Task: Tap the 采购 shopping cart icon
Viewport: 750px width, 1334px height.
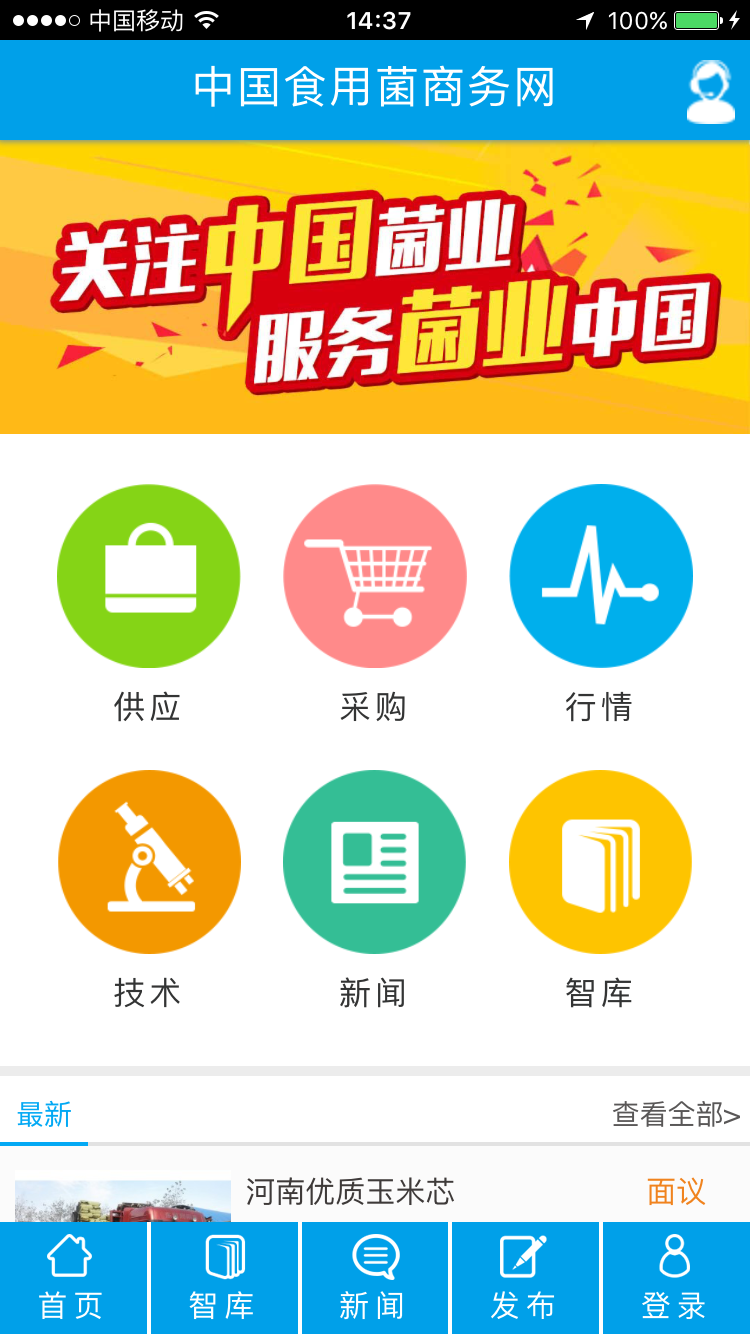Action: [375, 576]
